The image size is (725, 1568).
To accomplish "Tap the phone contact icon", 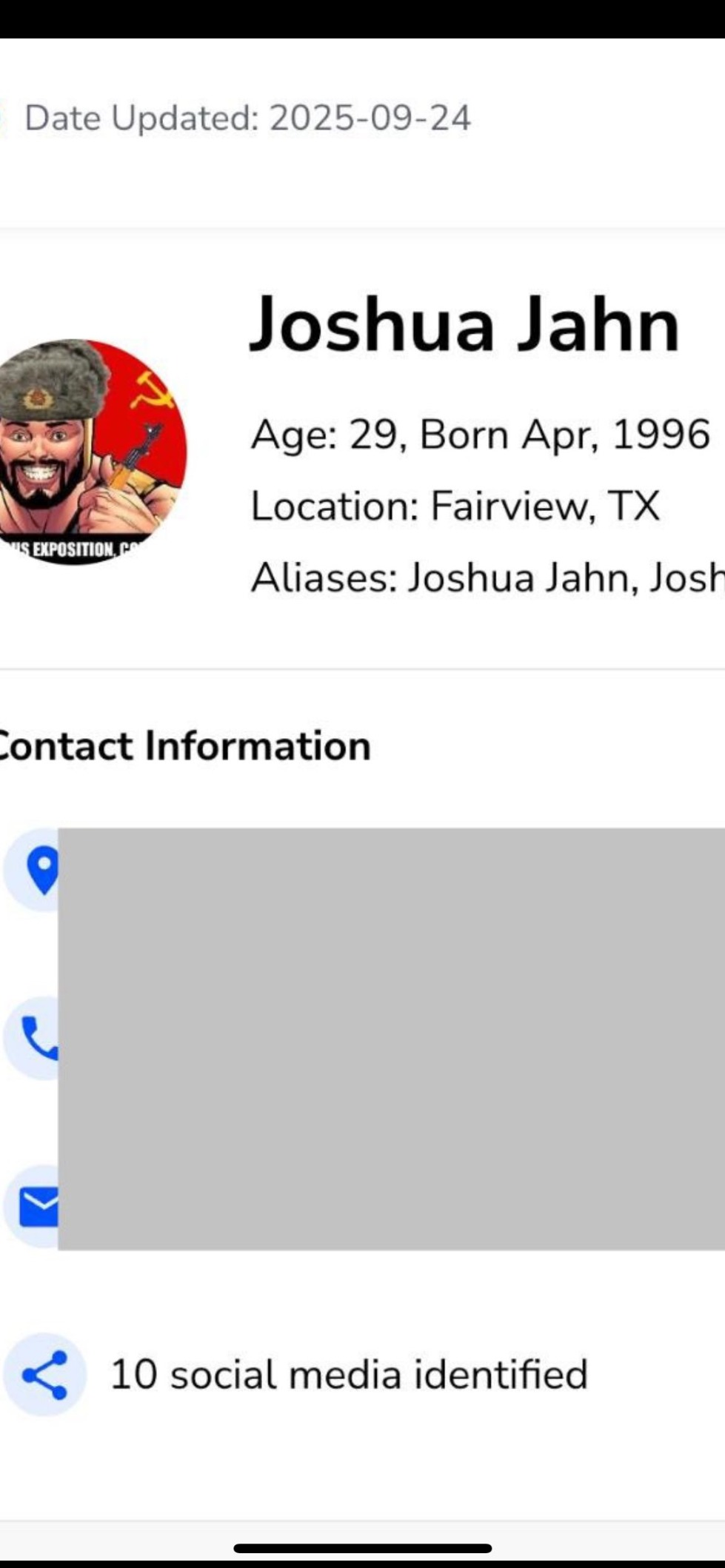I will (x=39, y=1038).
